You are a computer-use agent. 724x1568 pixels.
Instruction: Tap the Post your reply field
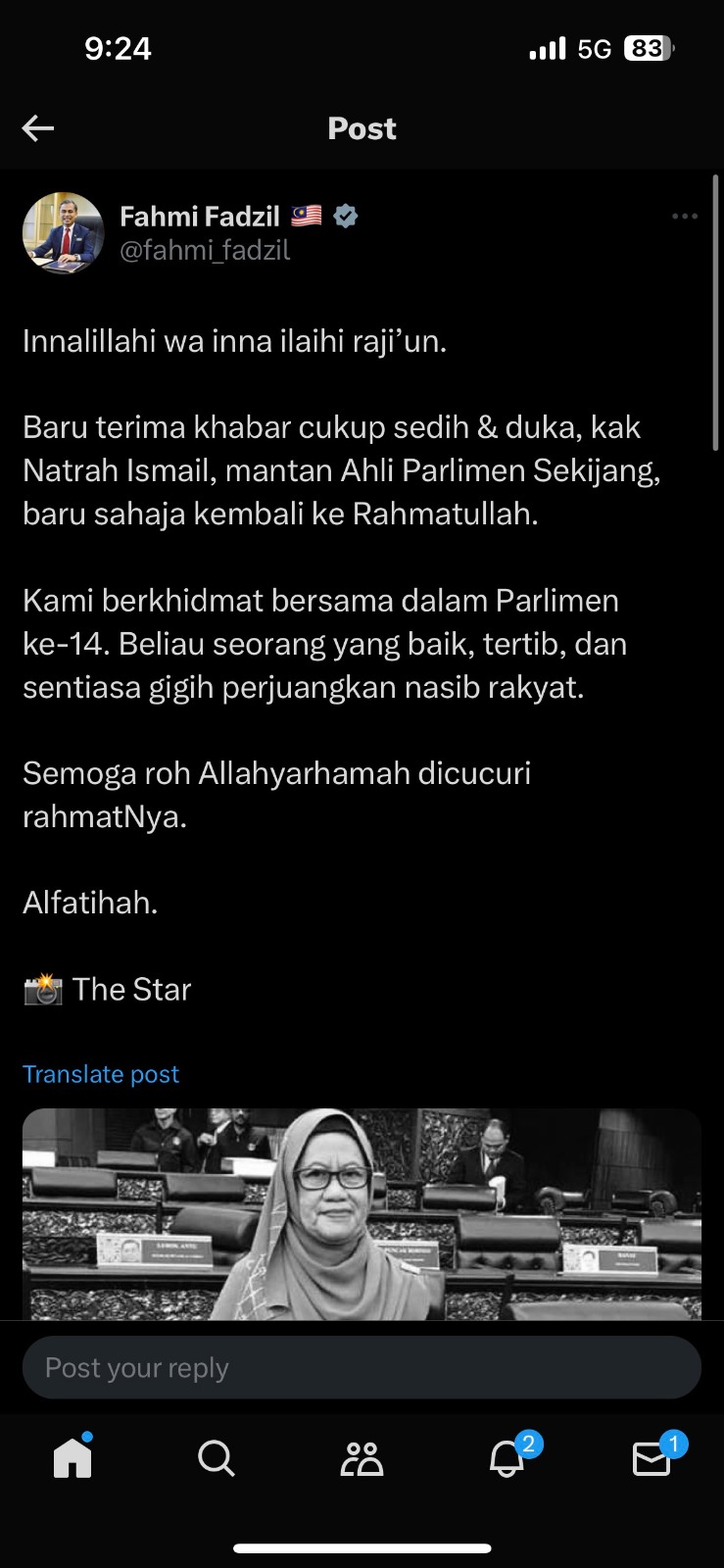point(362,1367)
